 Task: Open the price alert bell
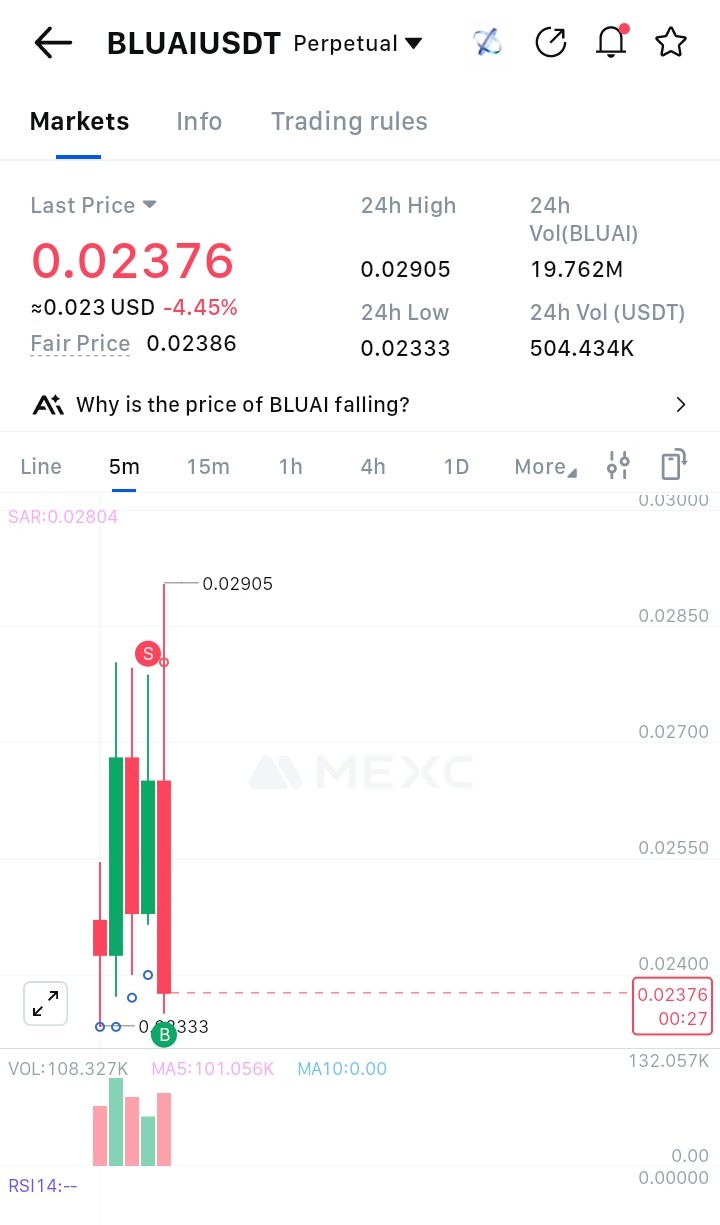(x=611, y=43)
